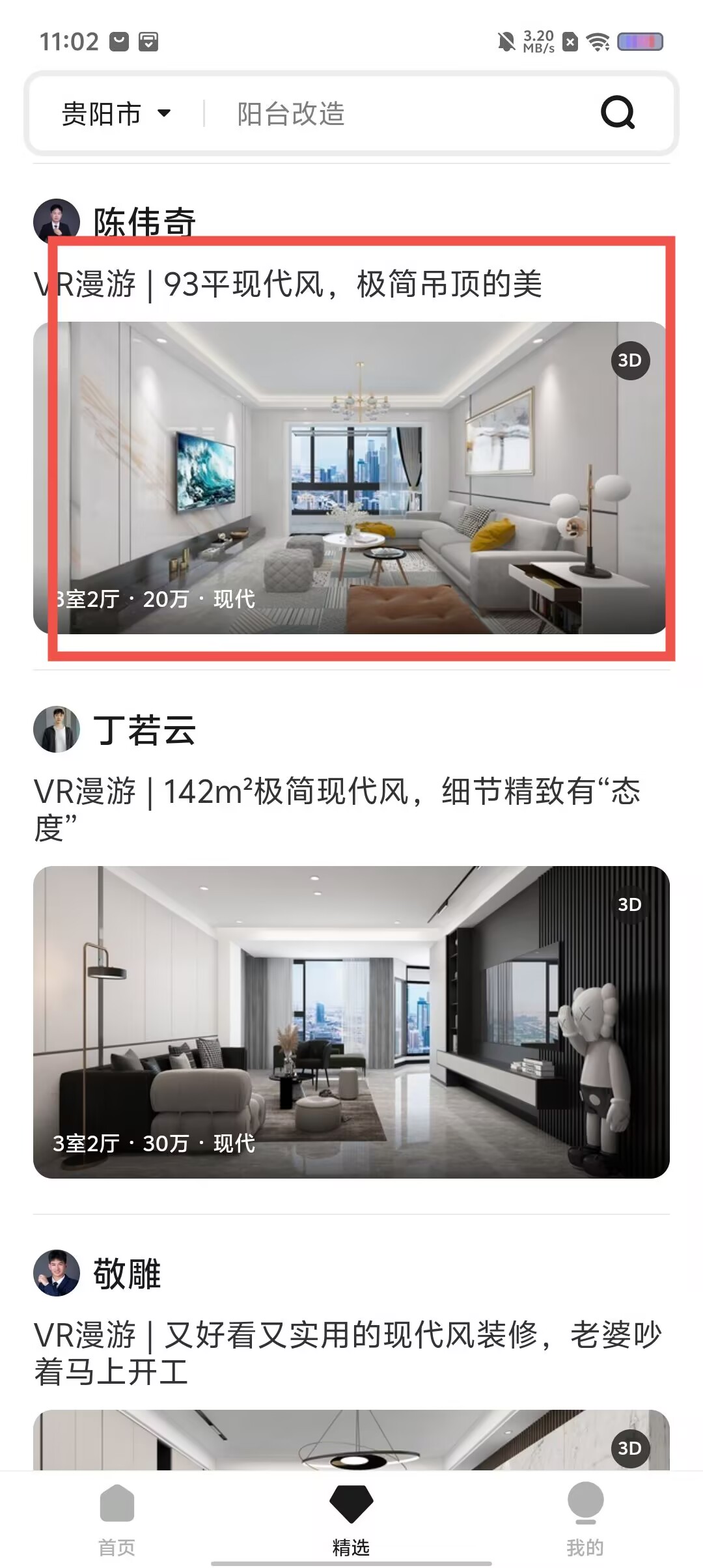Tap the 阳台改造 search field
Viewport: 703px width, 1568px height.
pos(391,114)
